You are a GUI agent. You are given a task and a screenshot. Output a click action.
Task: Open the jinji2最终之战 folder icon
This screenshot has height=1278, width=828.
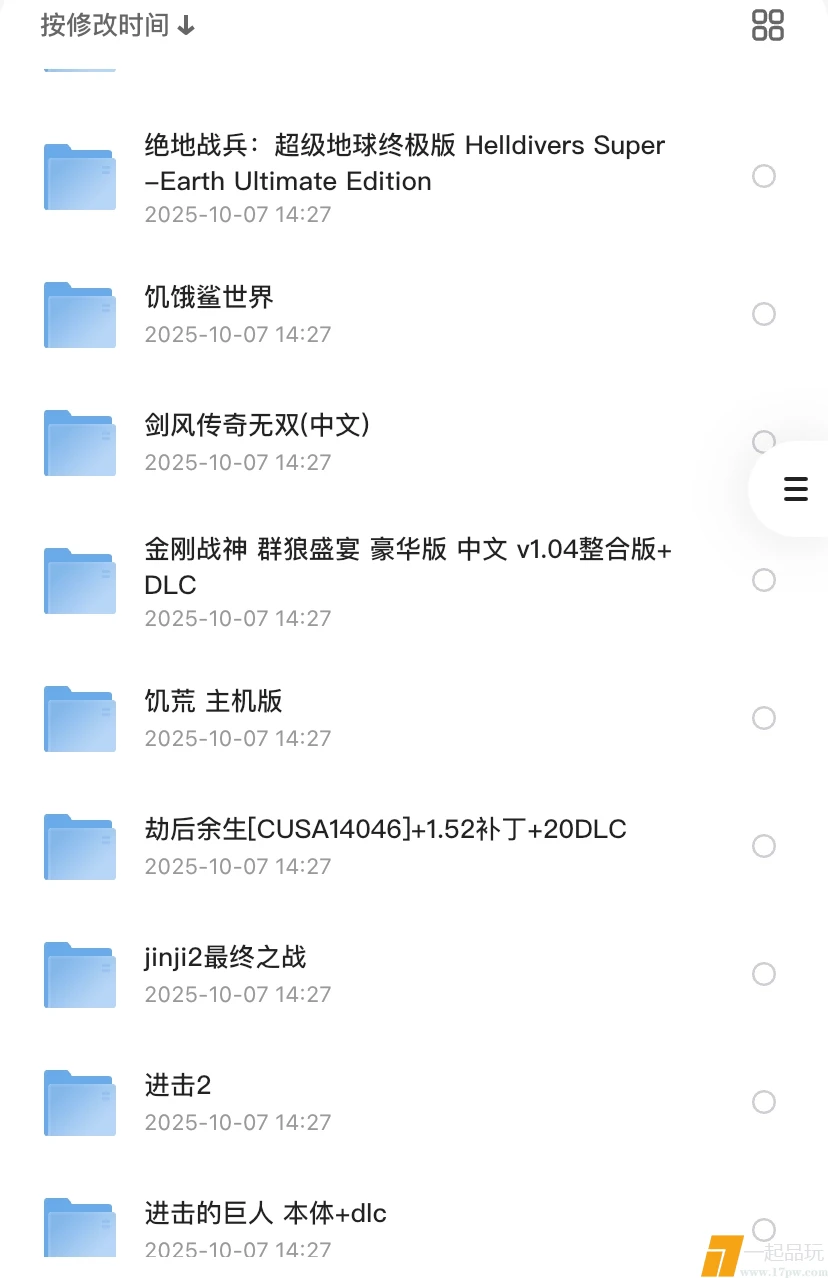click(x=79, y=974)
